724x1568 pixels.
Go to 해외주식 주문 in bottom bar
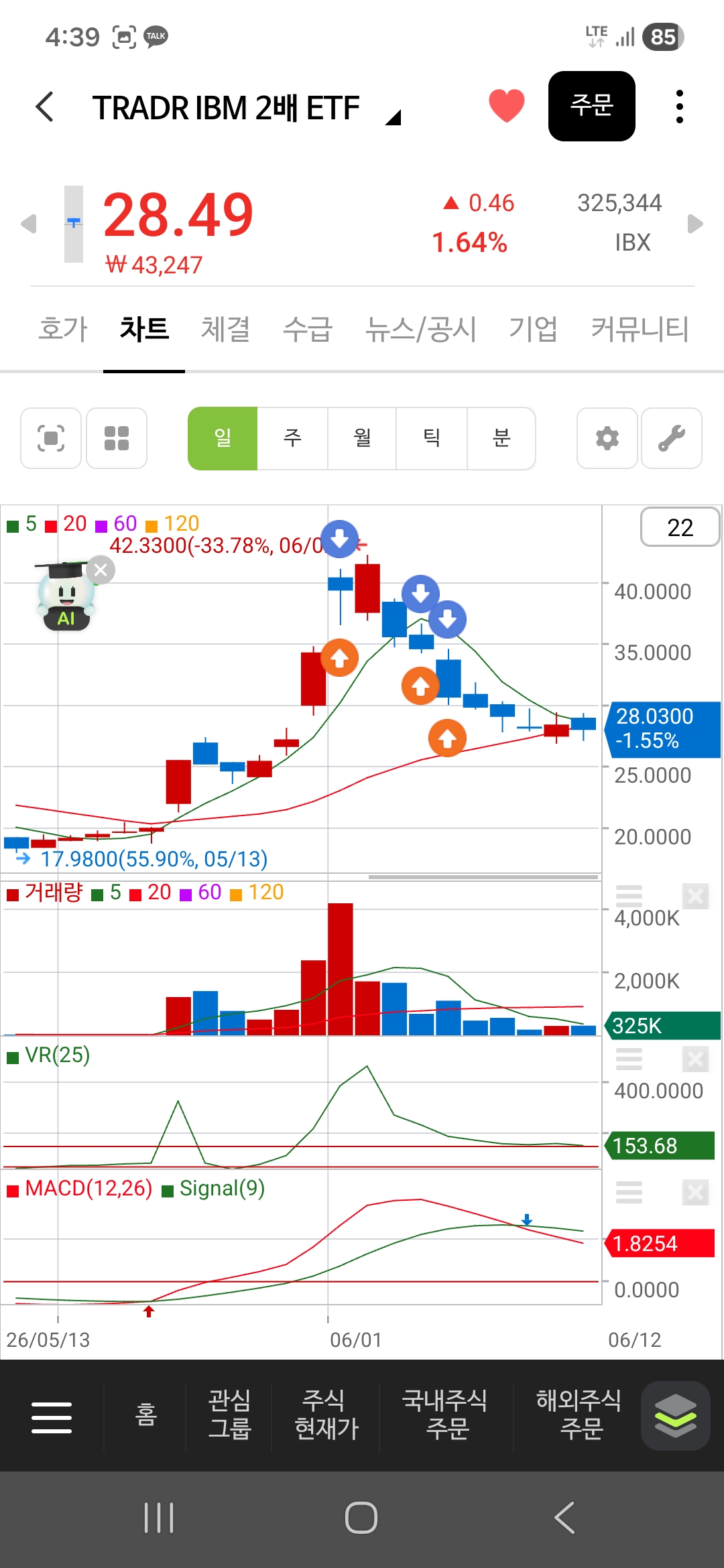click(581, 1415)
